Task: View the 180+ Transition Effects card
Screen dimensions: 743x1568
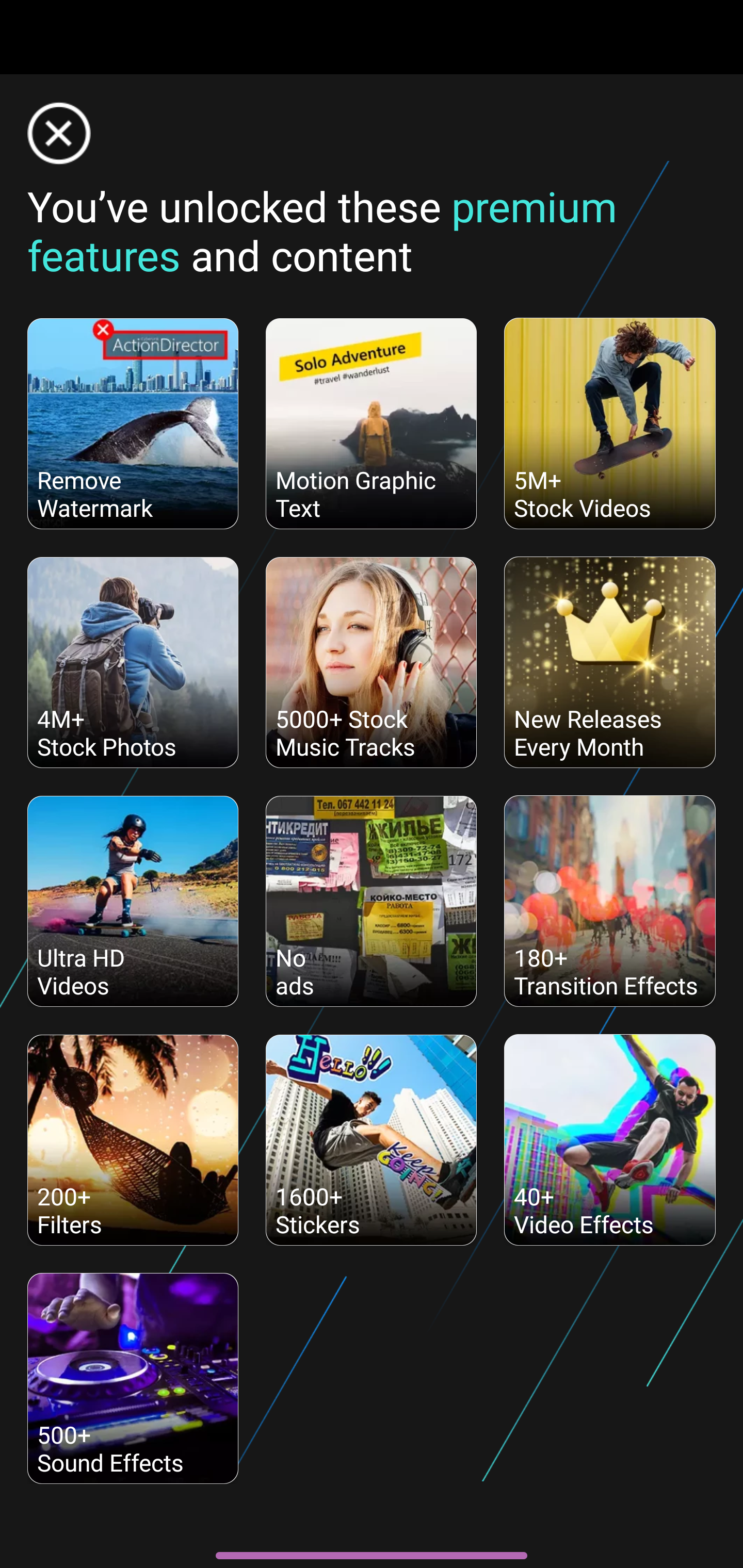Action: pyautogui.click(x=609, y=901)
